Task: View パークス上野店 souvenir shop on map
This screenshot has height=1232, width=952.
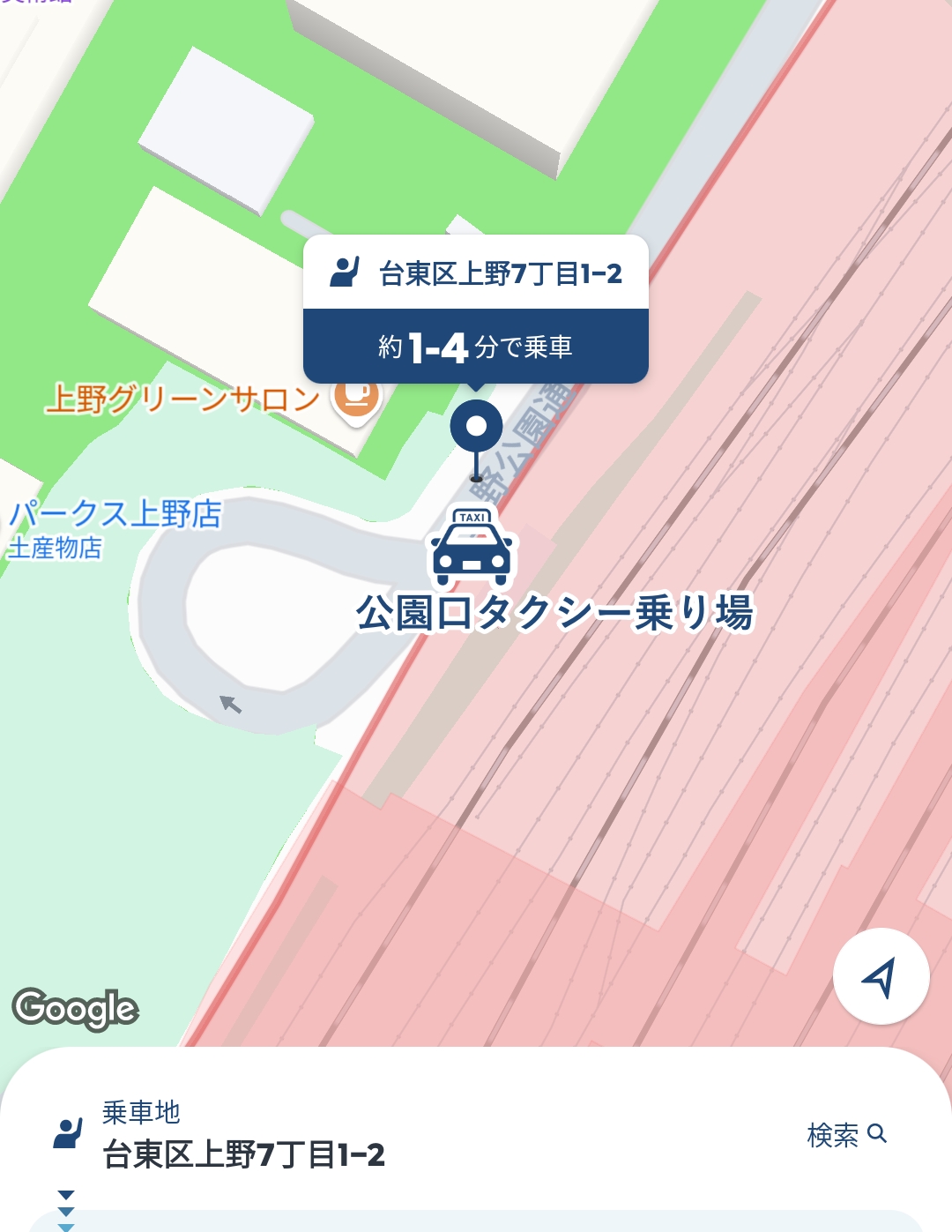Action: click(115, 514)
